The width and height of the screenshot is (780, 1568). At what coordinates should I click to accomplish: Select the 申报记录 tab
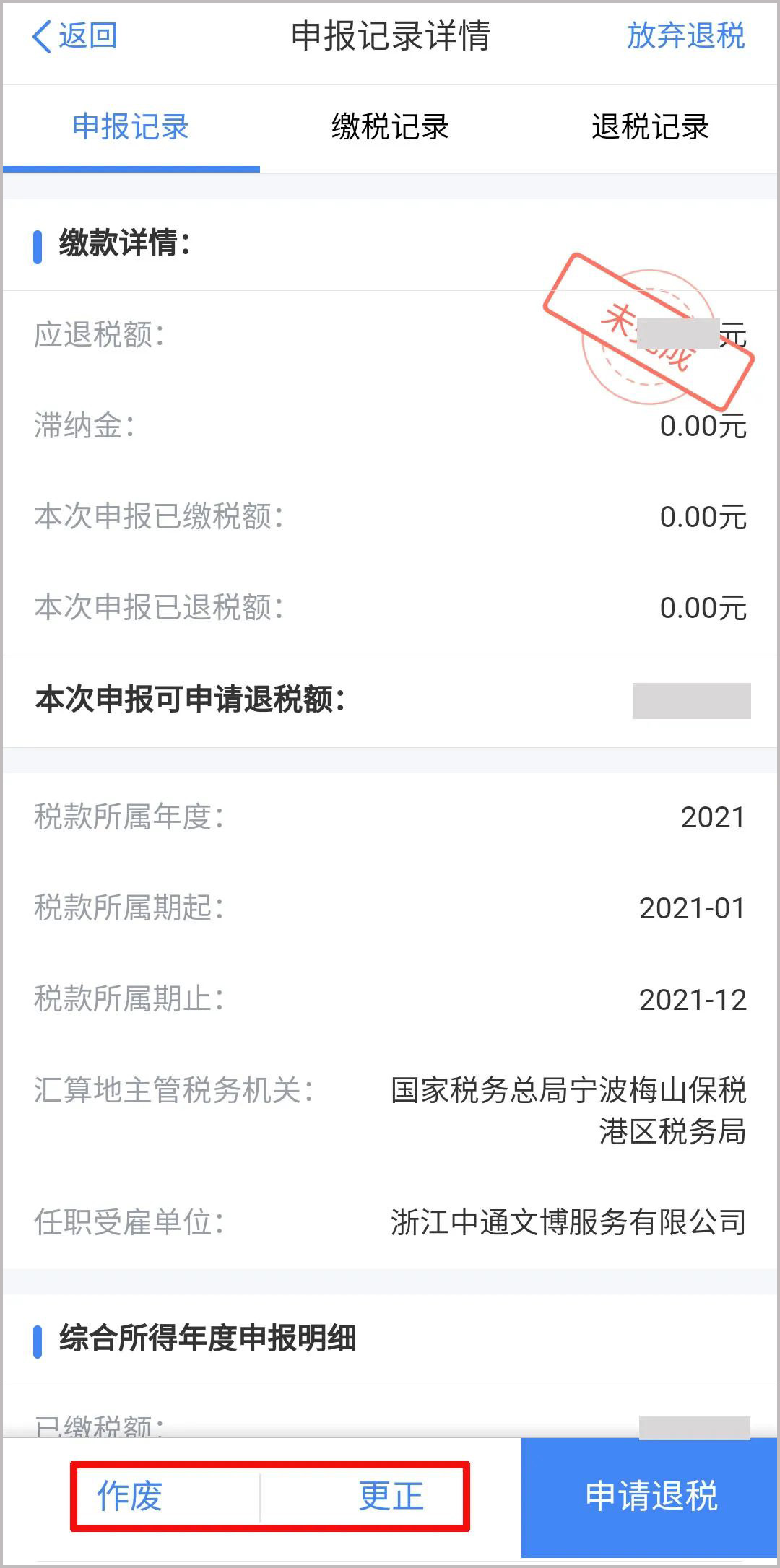tap(131, 127)
